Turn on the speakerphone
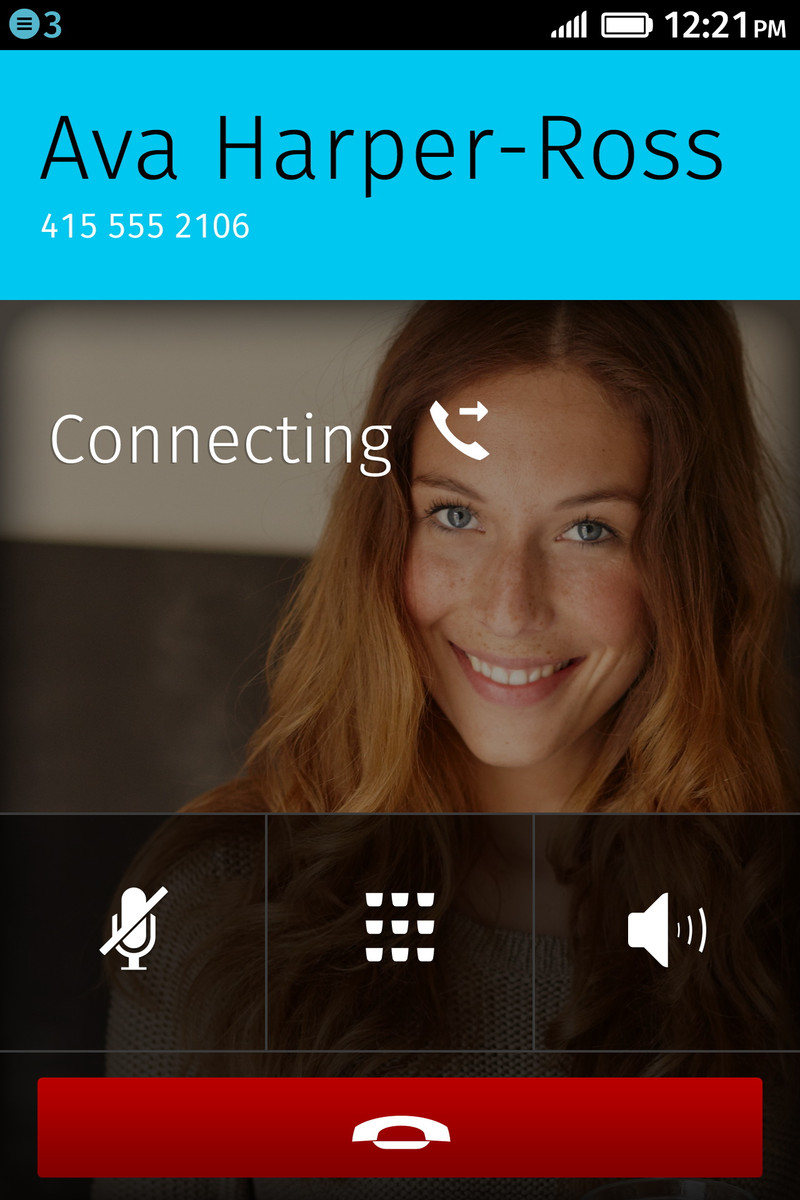 667,930
